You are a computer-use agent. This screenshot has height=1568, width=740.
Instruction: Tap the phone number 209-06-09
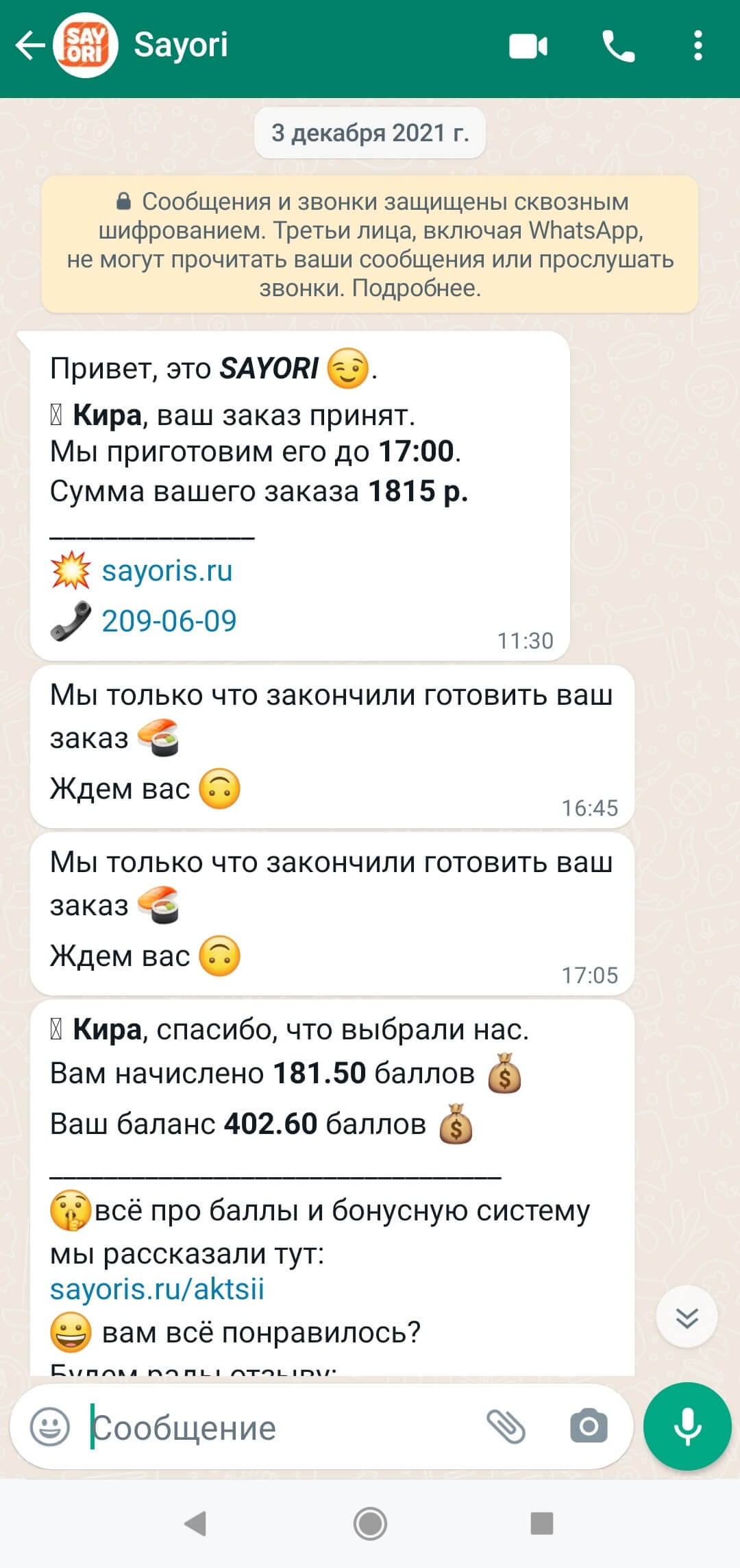(169, 621)
